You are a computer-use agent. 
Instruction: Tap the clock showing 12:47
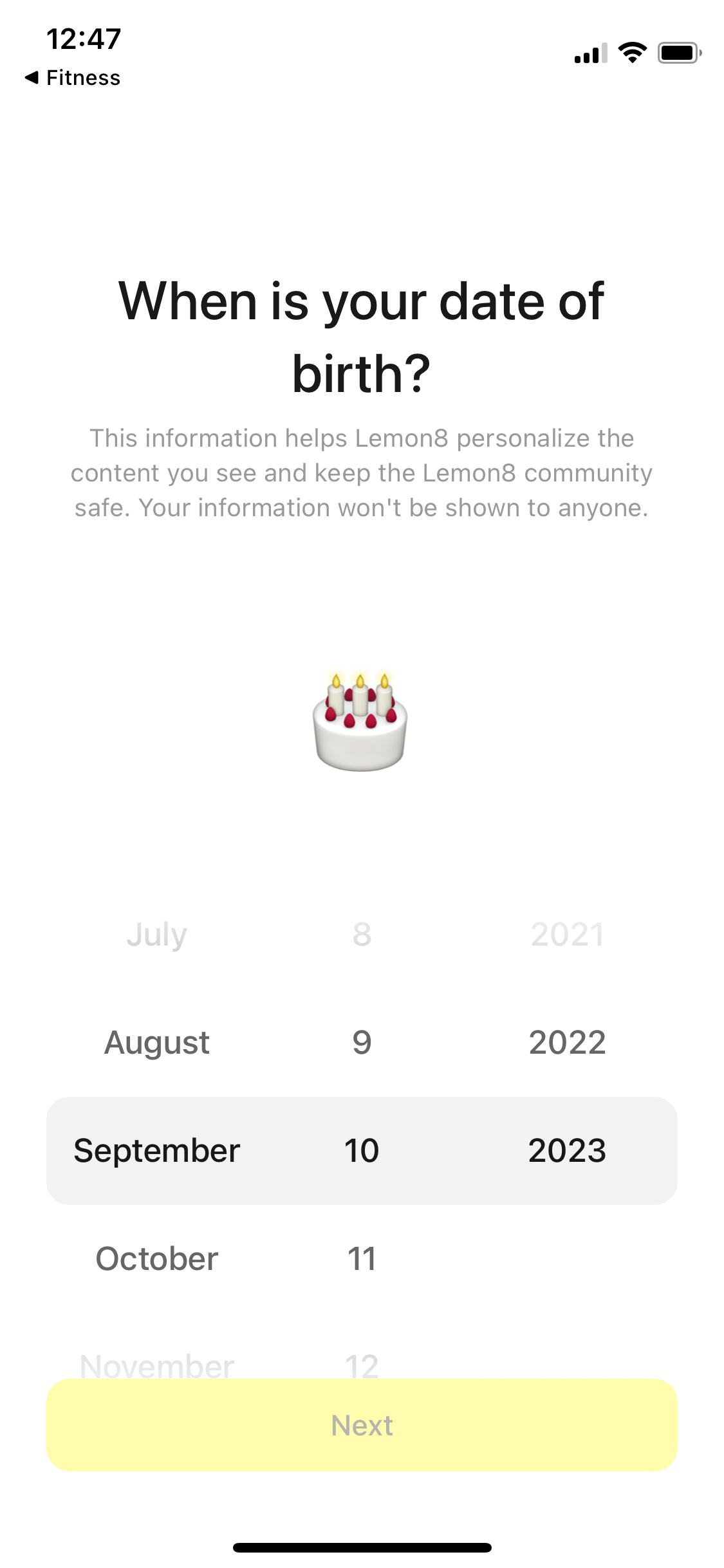(82, 40)
